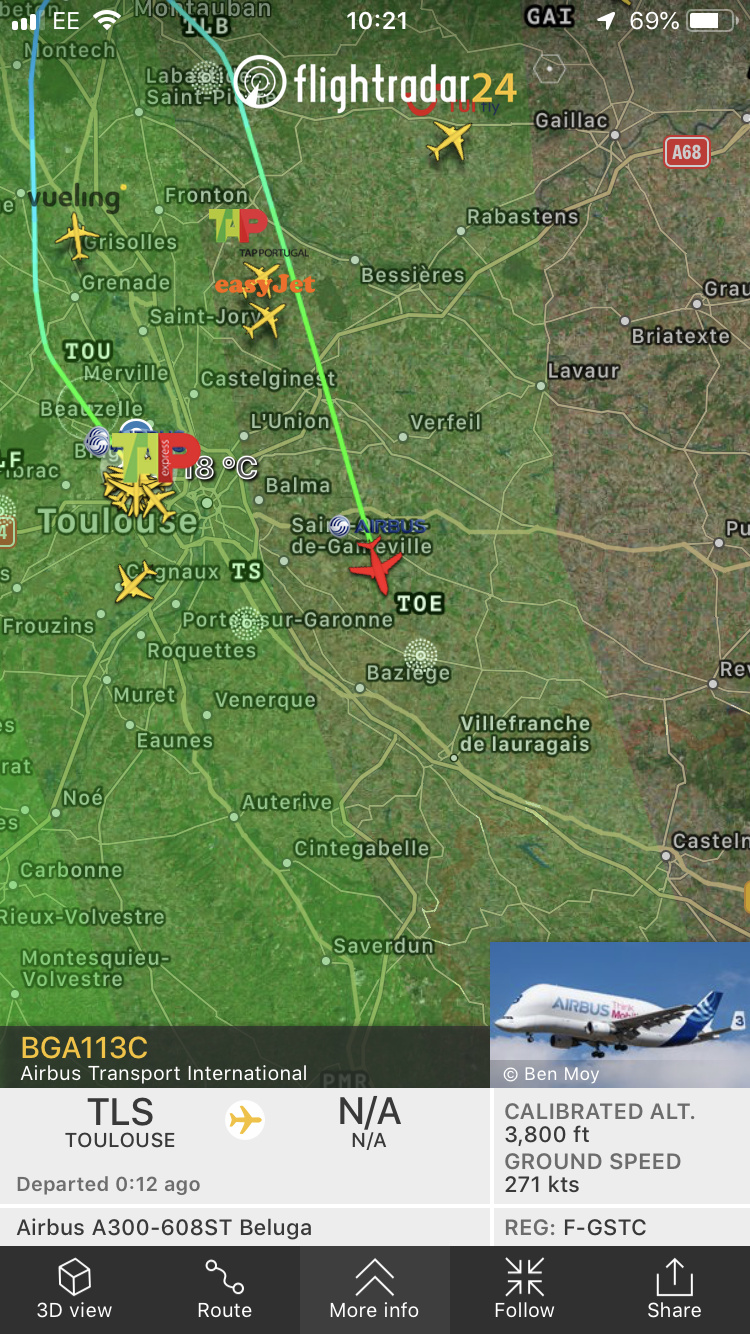
Task: Select the easyJet plane near Saint-Jory
Action: click(265, 320)
